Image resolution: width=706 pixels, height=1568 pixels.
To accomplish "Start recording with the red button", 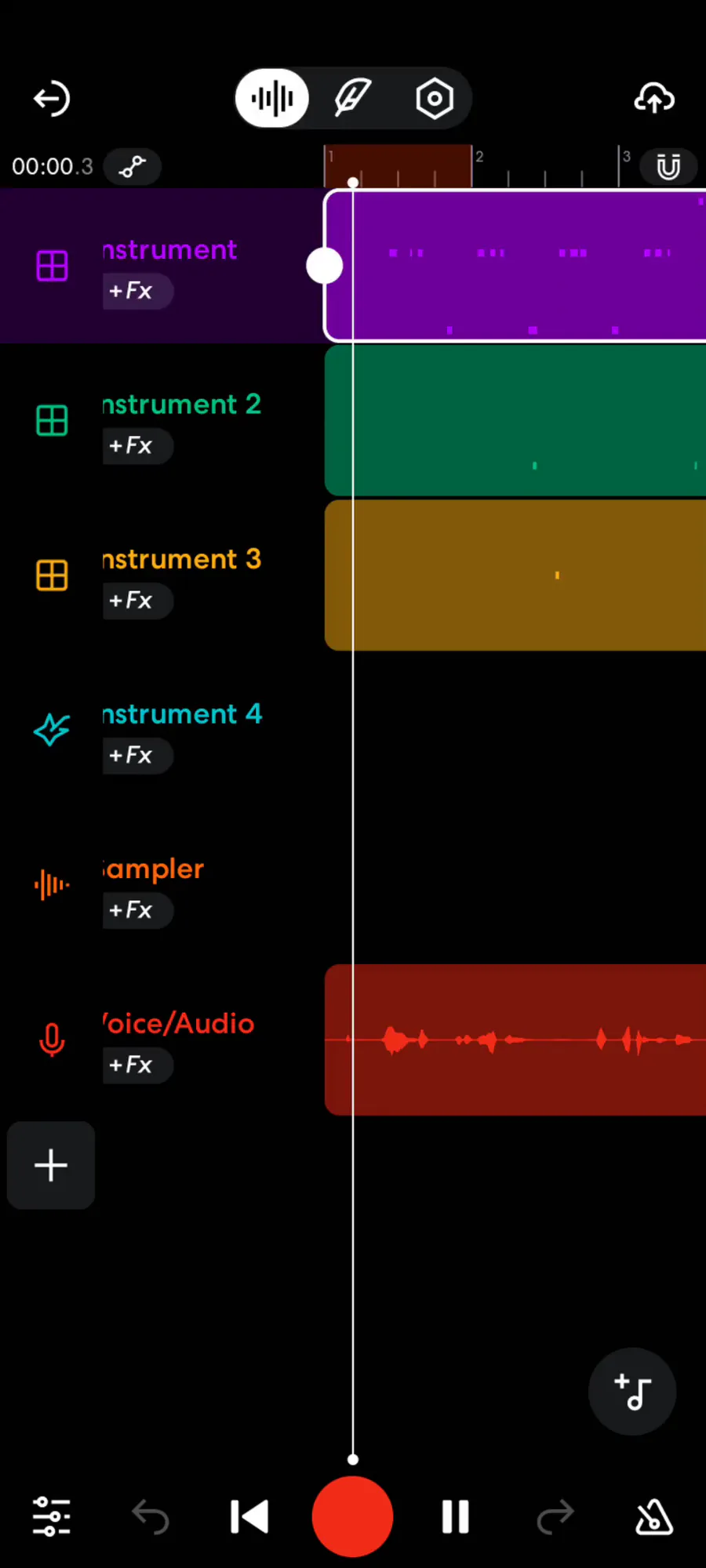I will 352,1516.
